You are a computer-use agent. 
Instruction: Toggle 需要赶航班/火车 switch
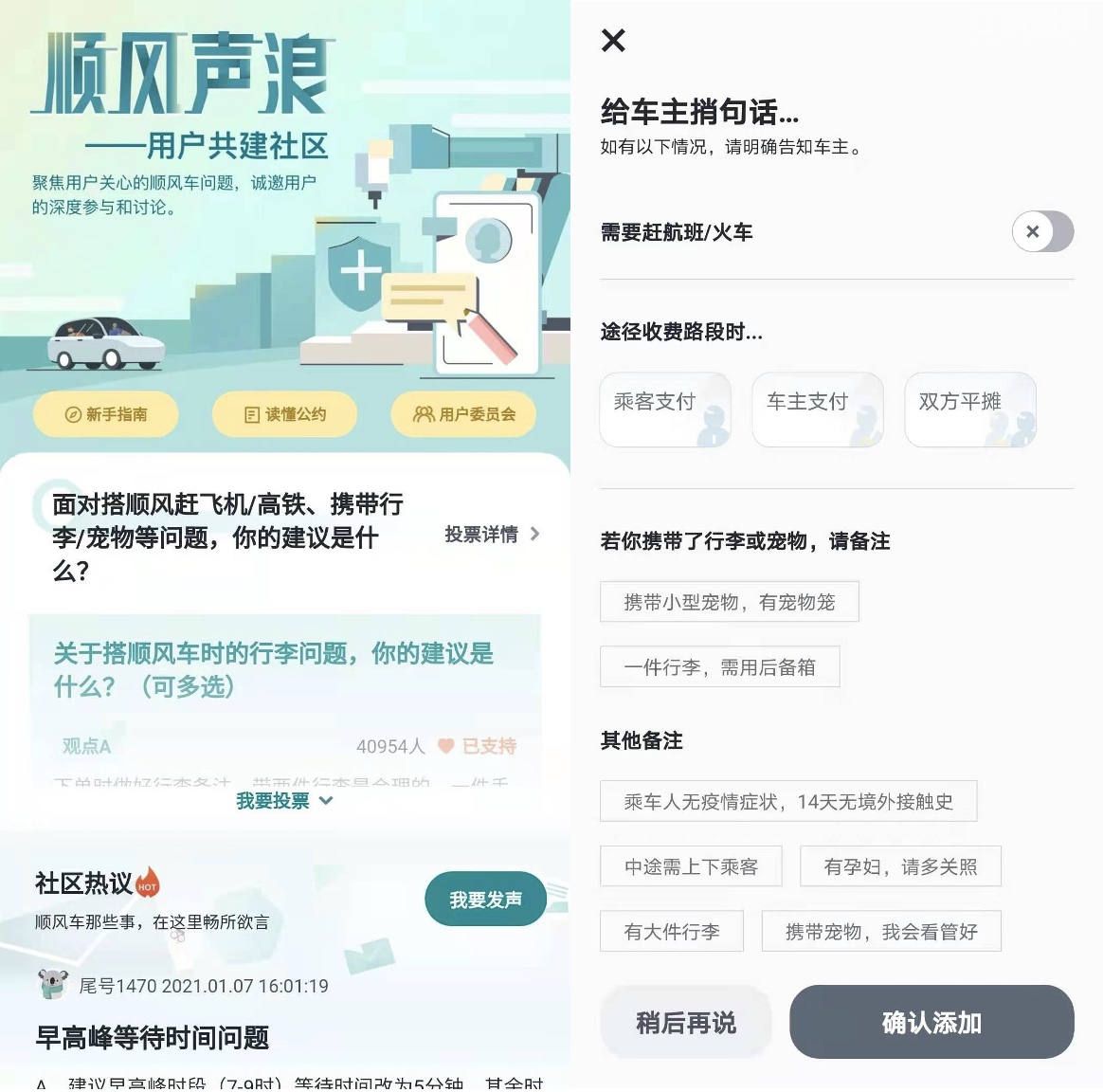[1042, 231]
